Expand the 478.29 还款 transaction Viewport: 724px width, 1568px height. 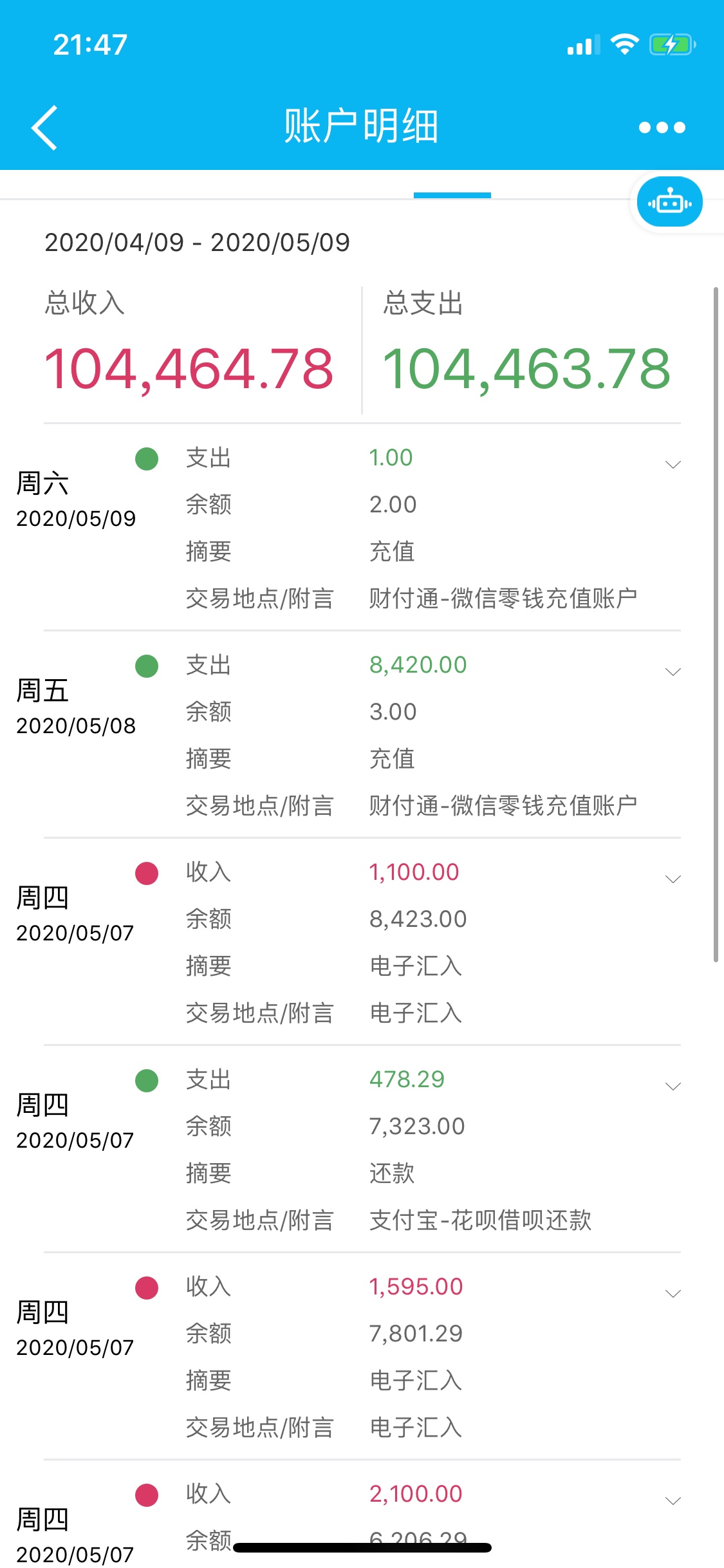[x=673, y=1087]
